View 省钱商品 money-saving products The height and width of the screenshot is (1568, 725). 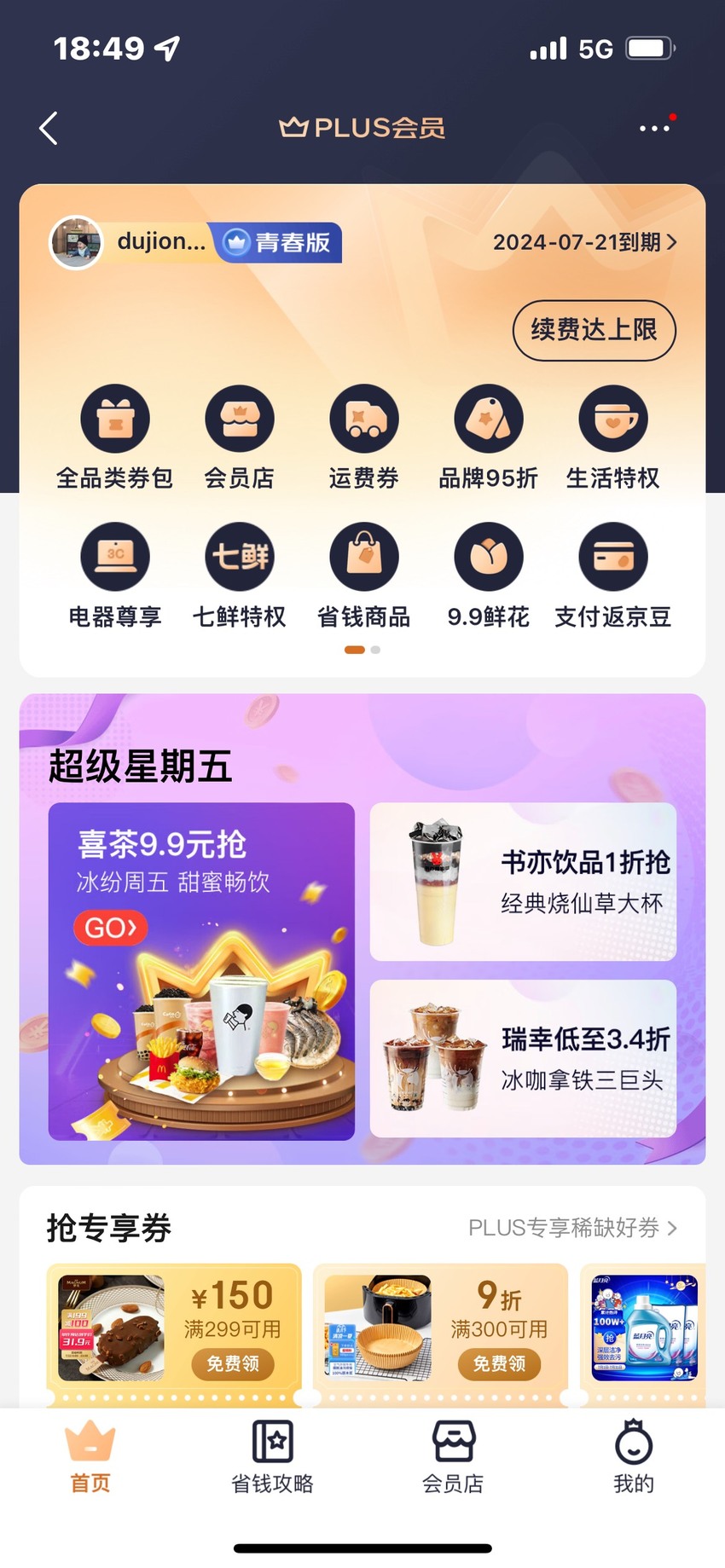pos(364,576)
